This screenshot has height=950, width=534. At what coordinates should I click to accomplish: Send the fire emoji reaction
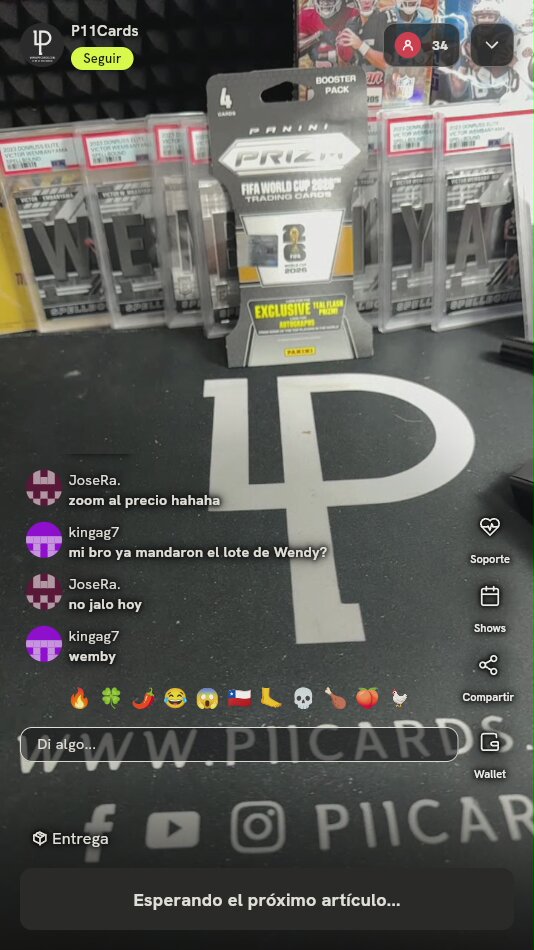pyautogui.click(x=79, y=698)
